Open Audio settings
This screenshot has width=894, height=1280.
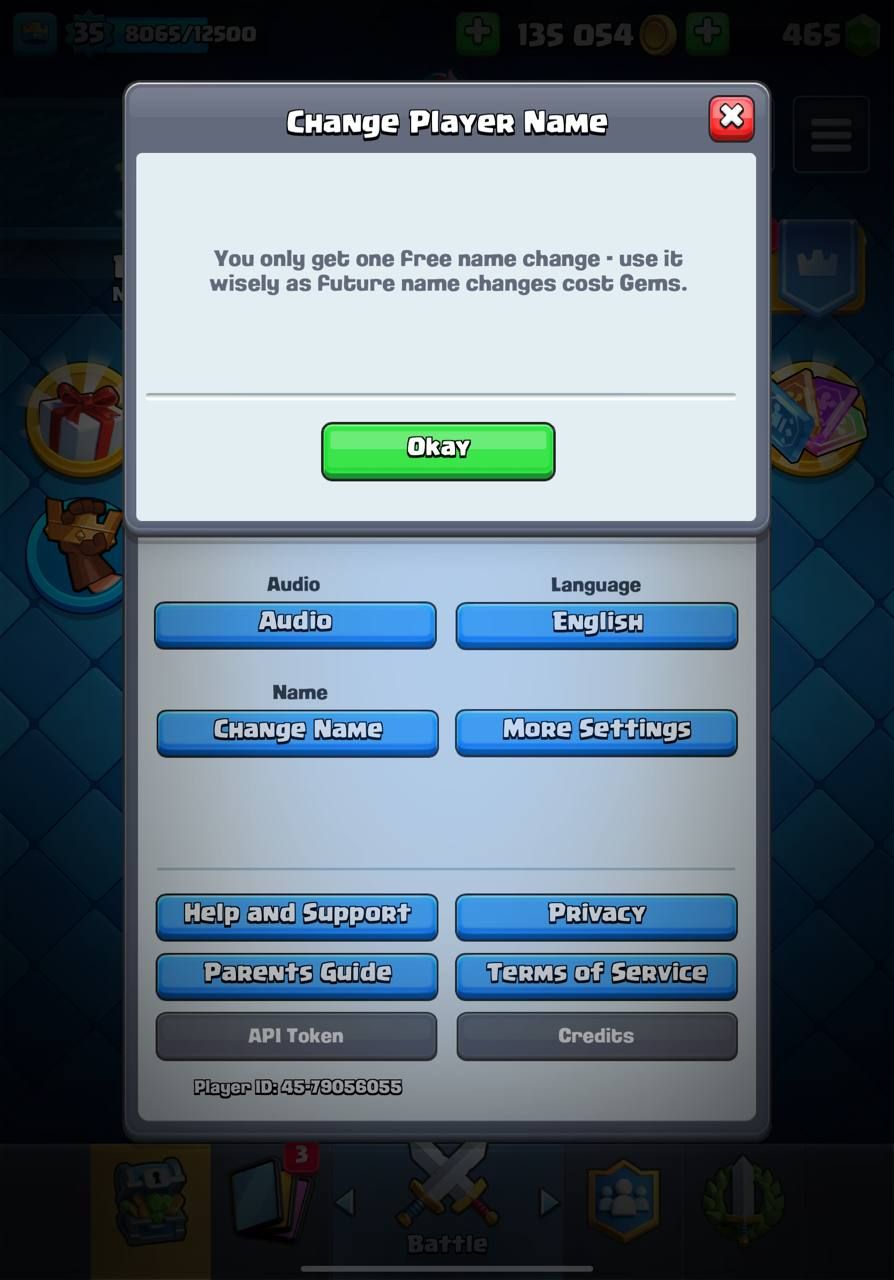pos(295,624)
